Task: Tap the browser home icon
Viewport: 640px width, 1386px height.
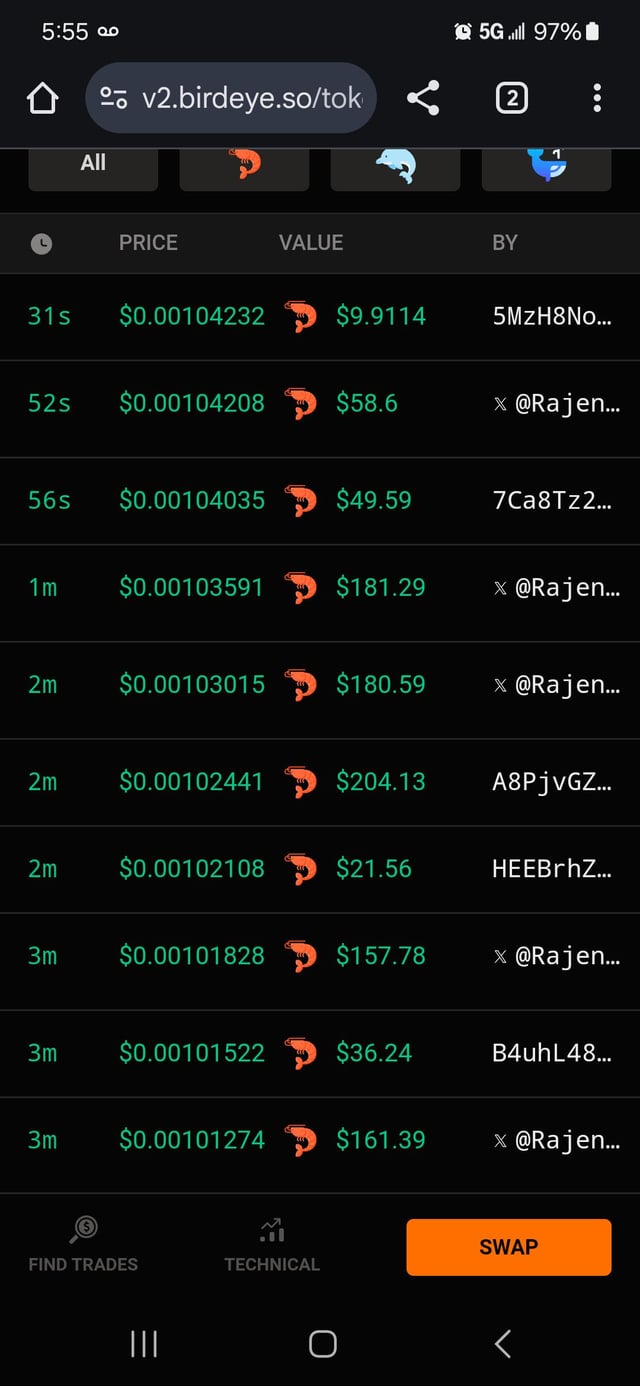Action: point(43,98)
